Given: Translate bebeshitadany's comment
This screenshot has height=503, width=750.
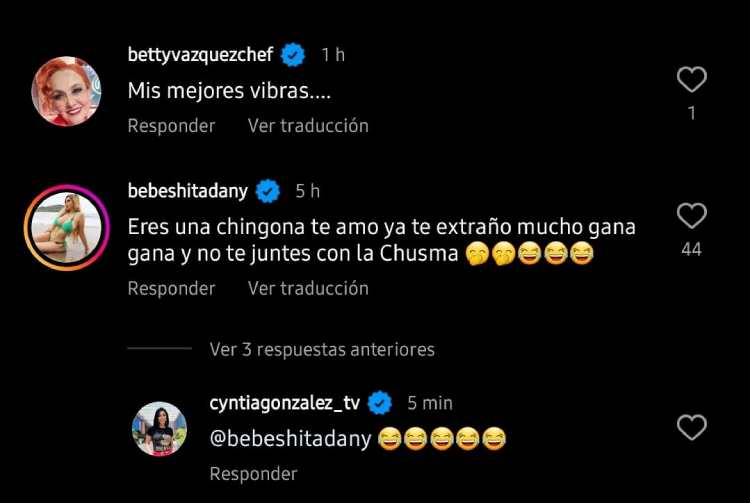Looking at the screenshot, I should (x=308, y=288).
